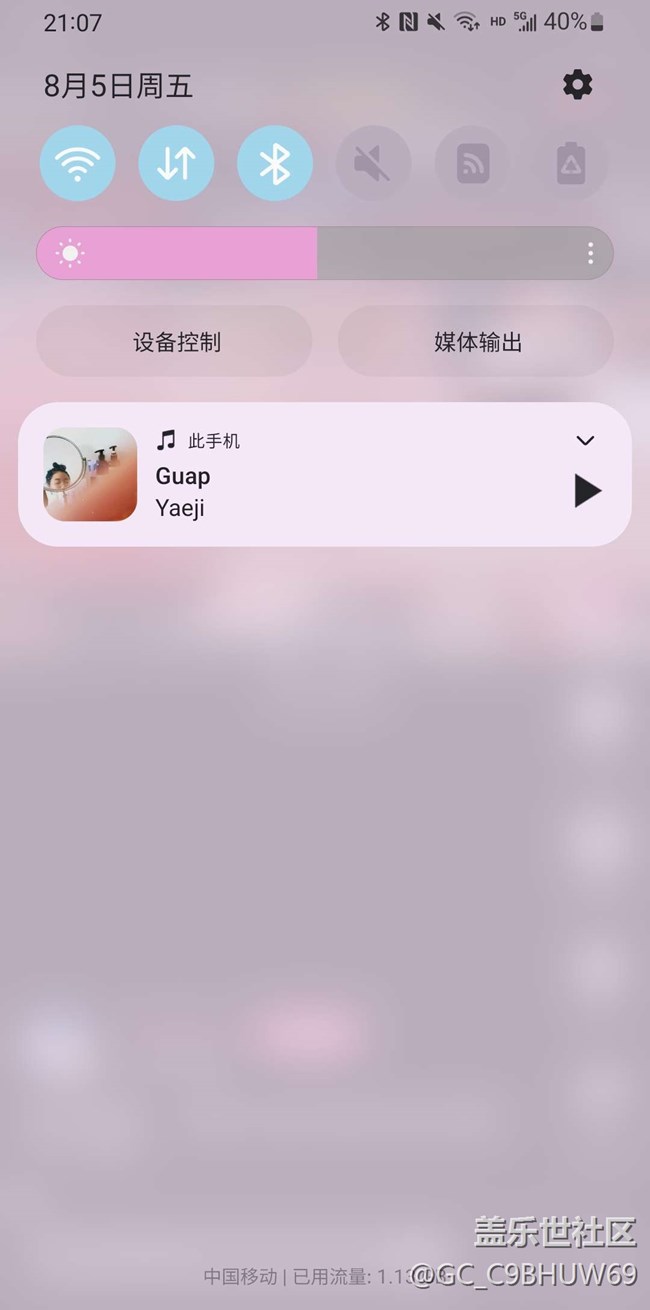
Task: Open brightness options three-dot menu
Action: (591, 253)
